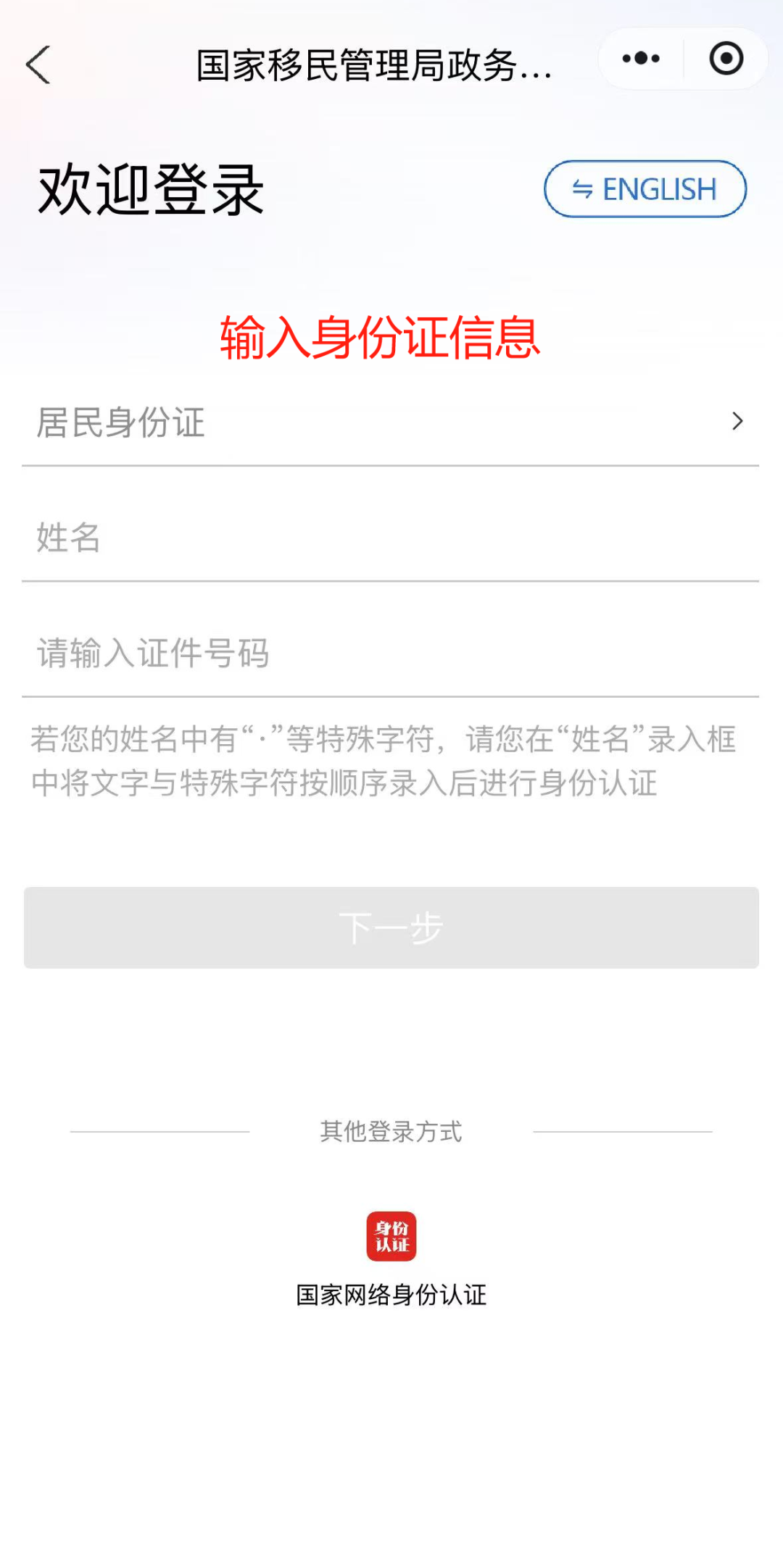Go back using the top-left arrow

[38, 65]
